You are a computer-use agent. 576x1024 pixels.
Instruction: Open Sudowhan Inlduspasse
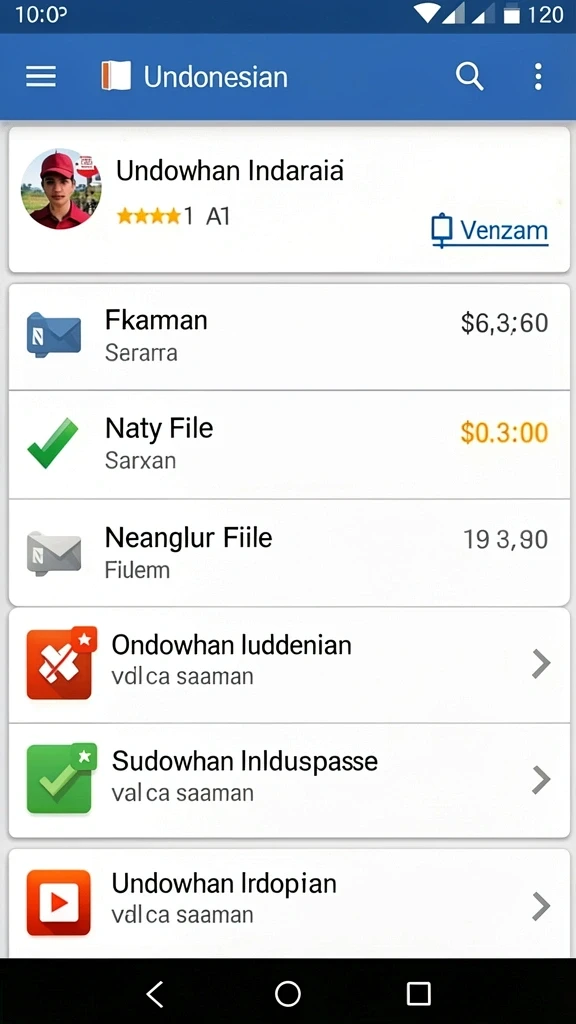[x=289, y=780]
